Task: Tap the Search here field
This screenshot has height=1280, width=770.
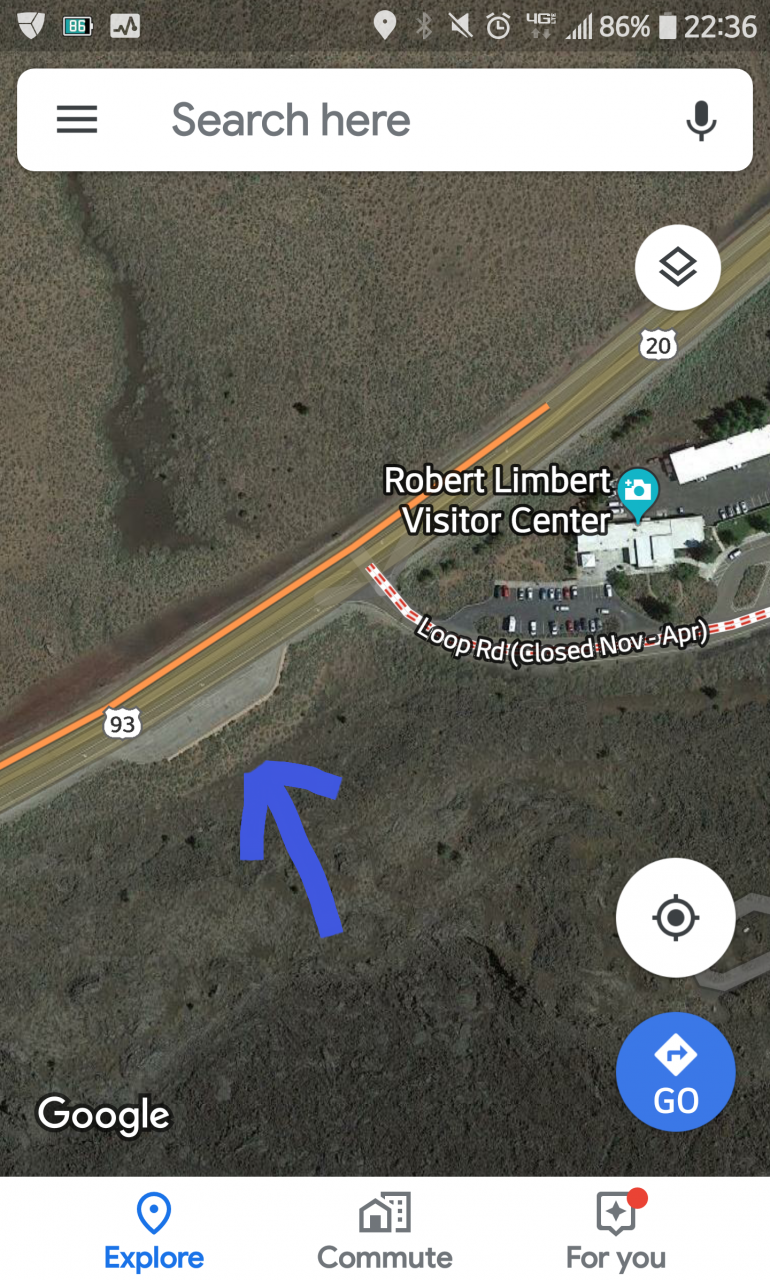Action: [x=380, y=120]
